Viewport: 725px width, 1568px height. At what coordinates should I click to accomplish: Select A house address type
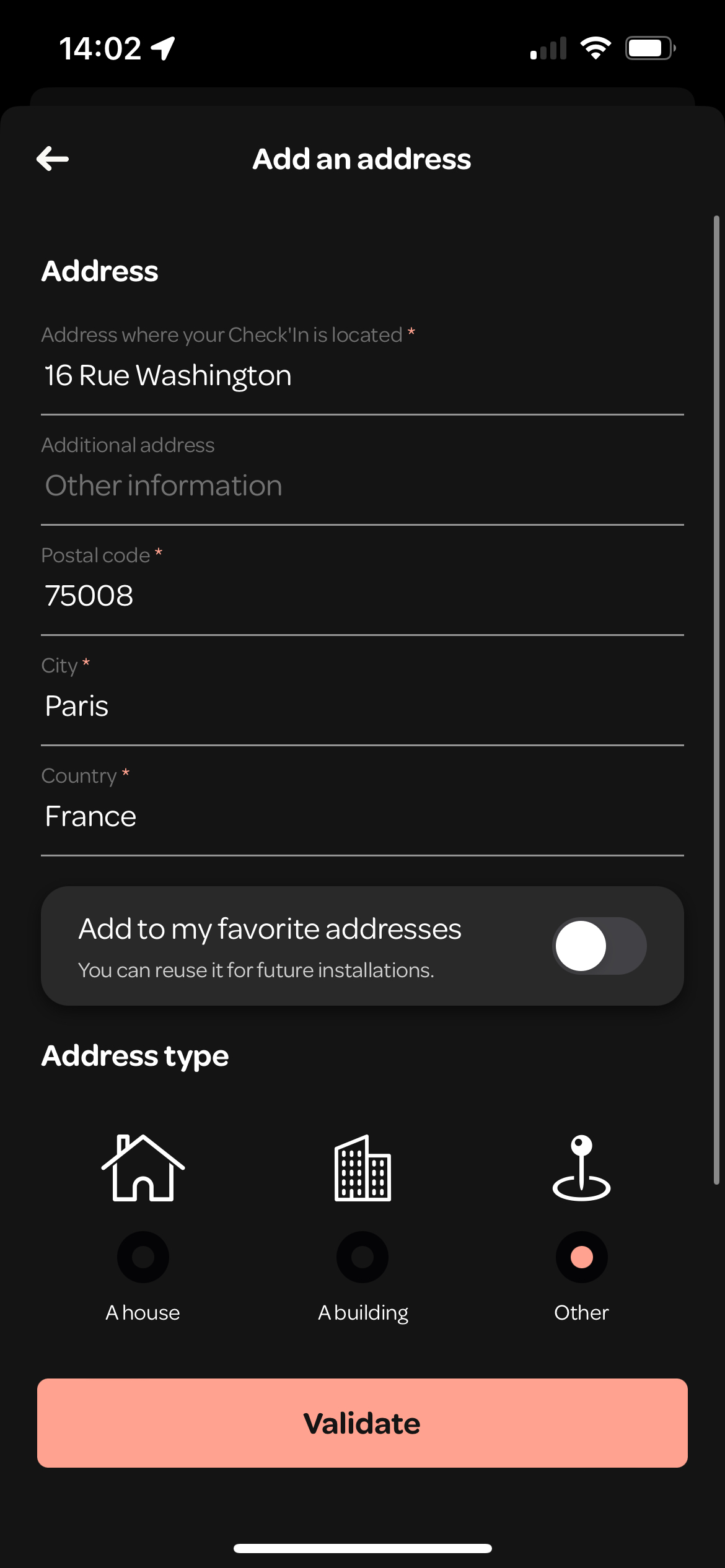(x=143, y=1257)
